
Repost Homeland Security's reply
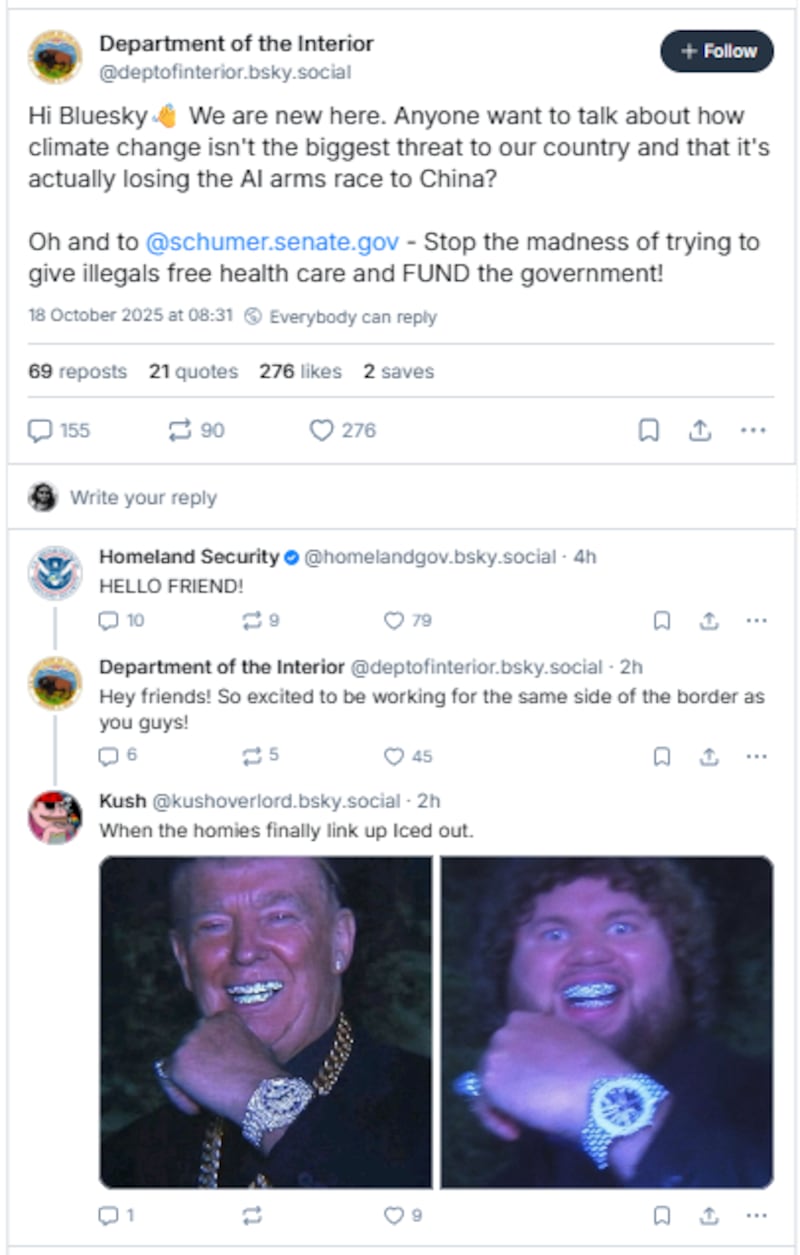(x=252, y=620)
